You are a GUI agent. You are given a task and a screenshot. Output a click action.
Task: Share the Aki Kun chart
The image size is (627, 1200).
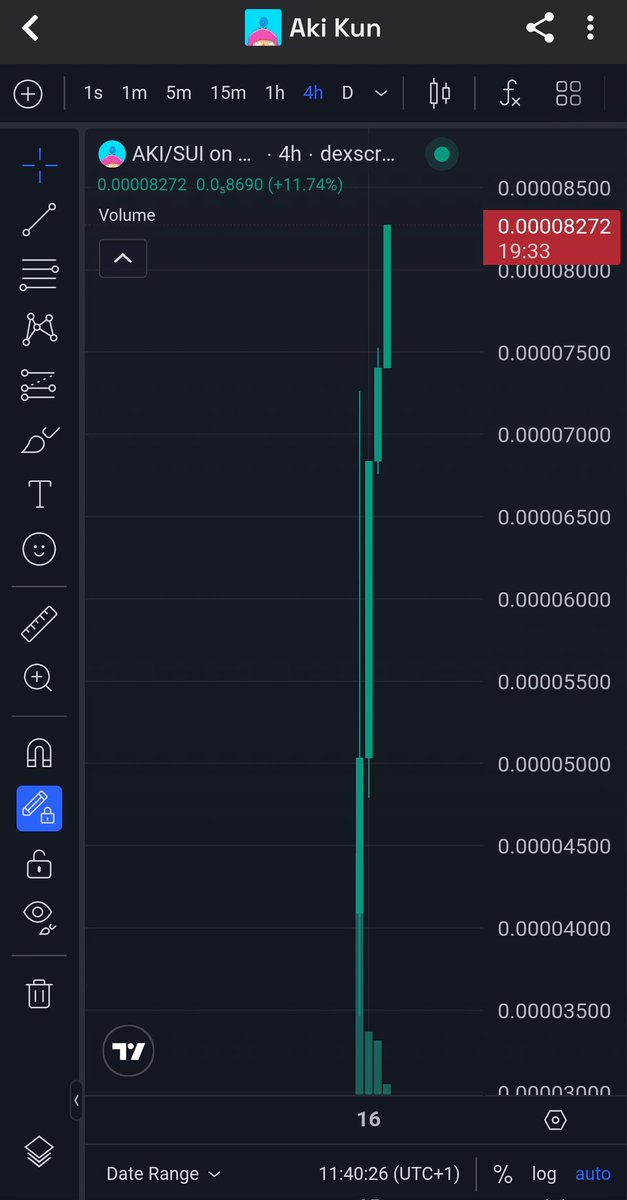540,28
